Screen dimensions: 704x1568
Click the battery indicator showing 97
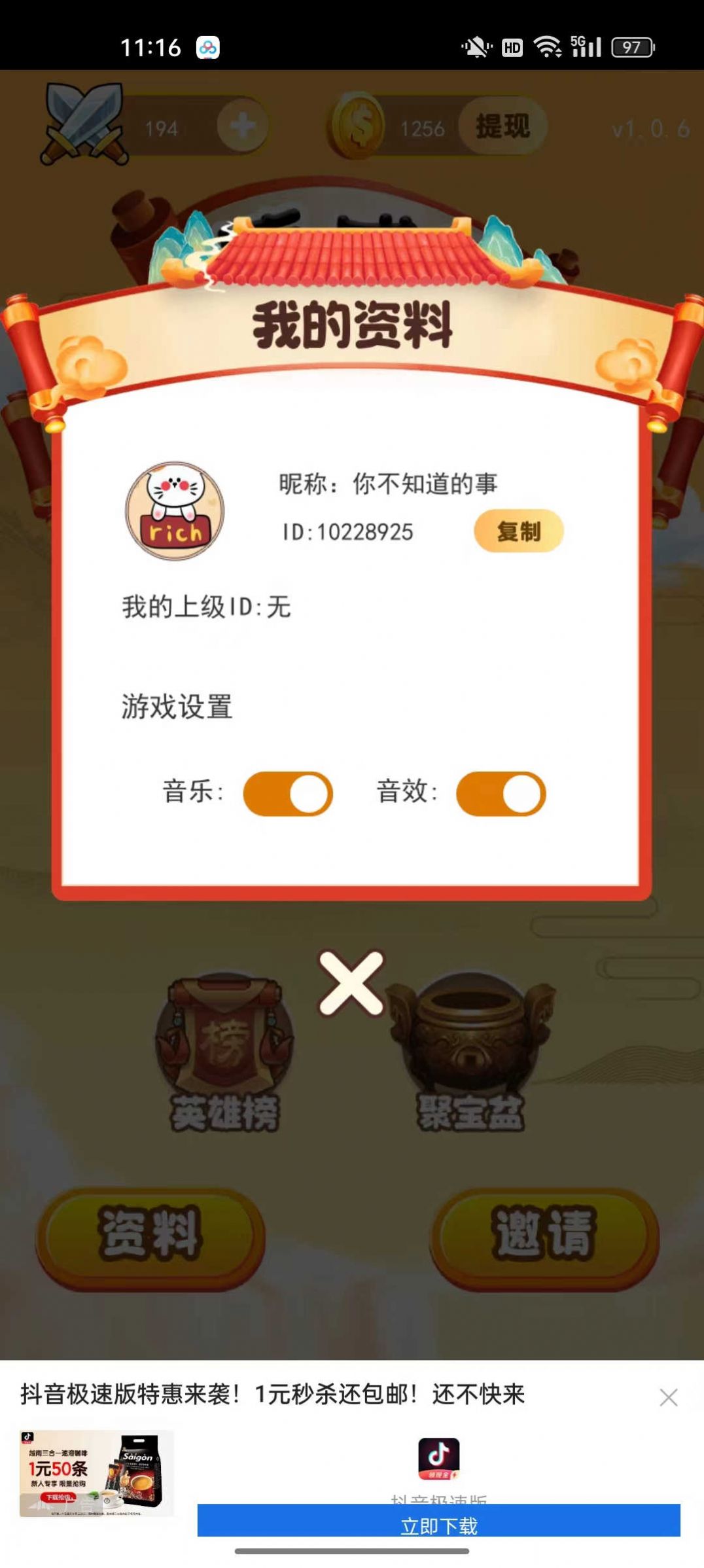[x=633, y=46]
